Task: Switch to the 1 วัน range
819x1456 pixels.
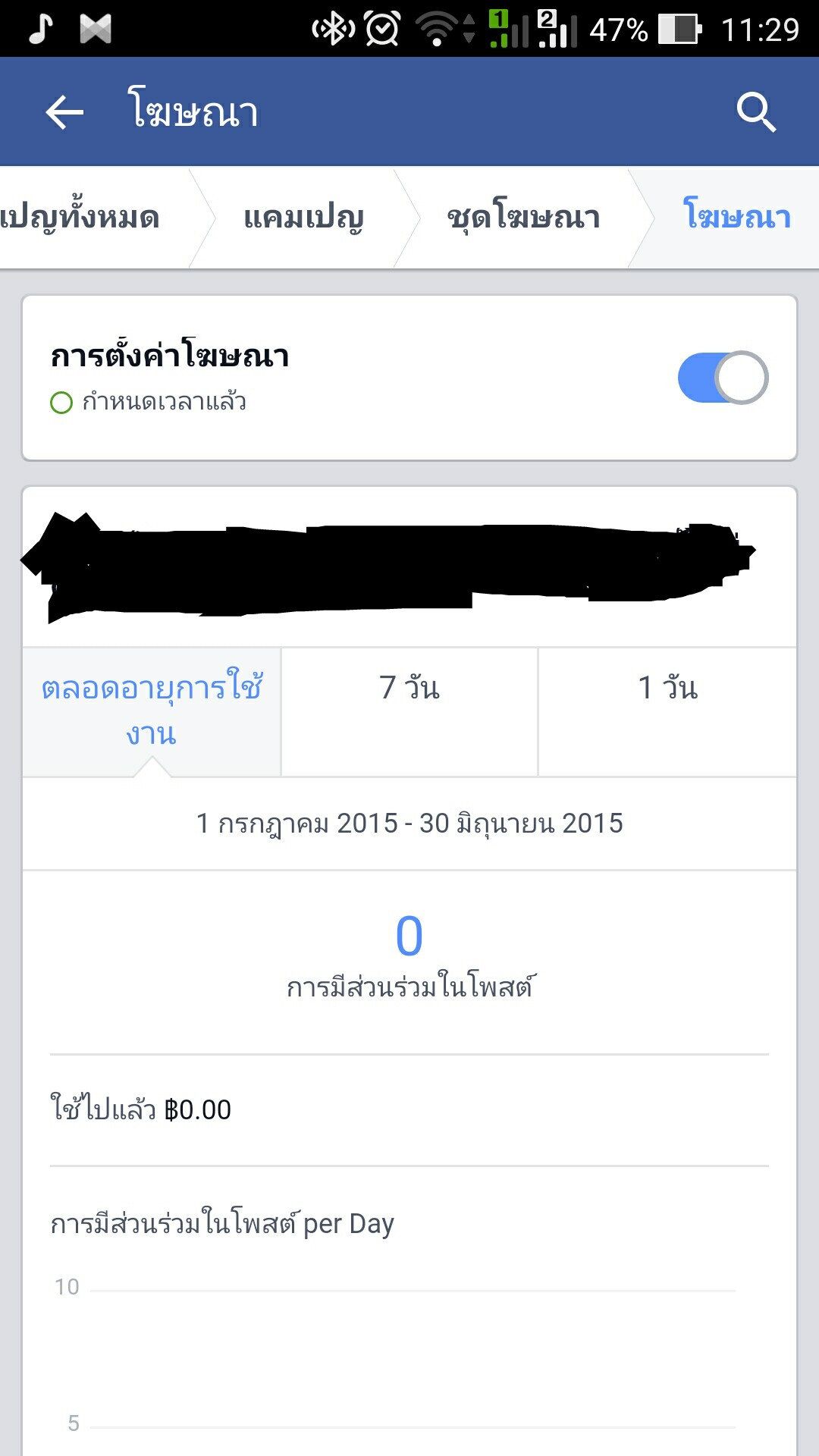Action: (667, 689)
